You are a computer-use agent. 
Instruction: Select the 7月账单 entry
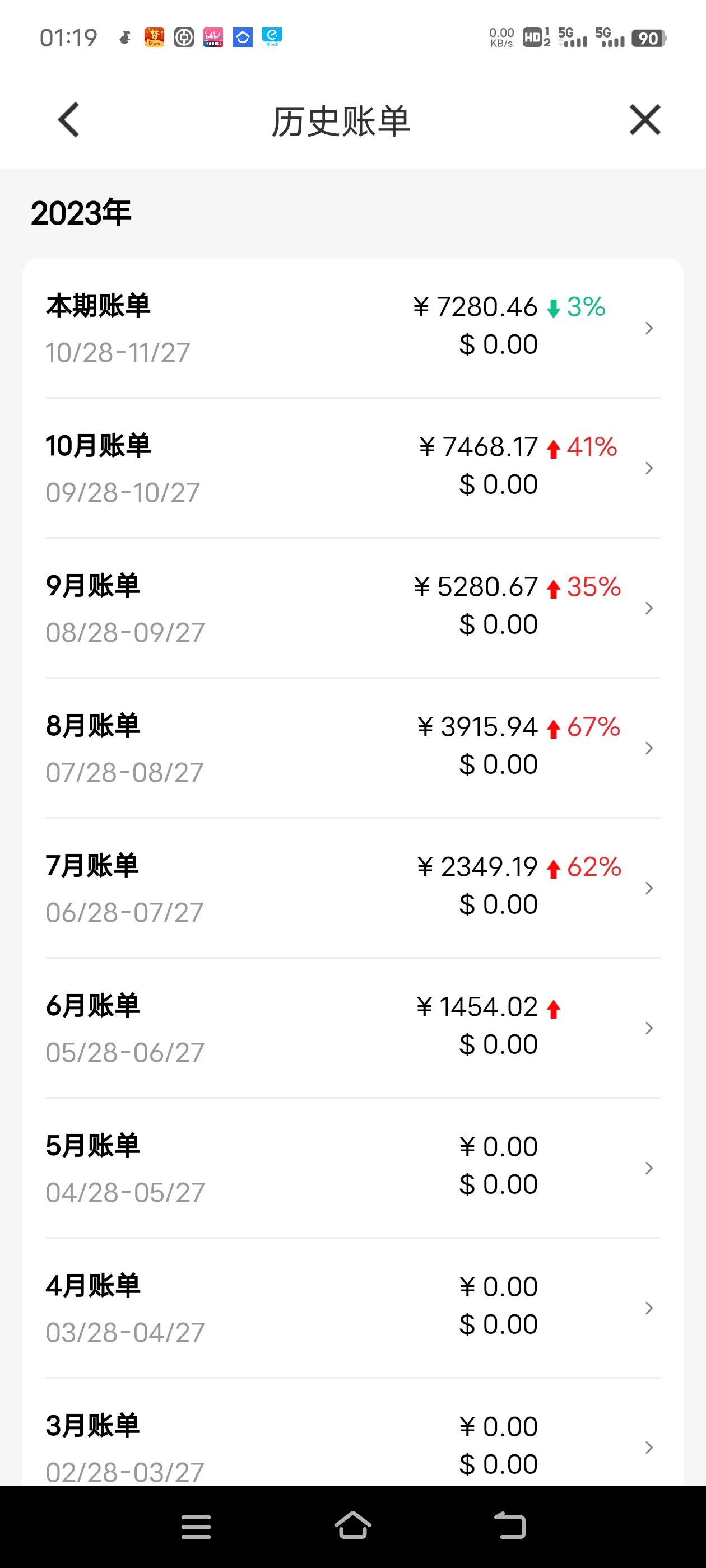pos(352,888)
